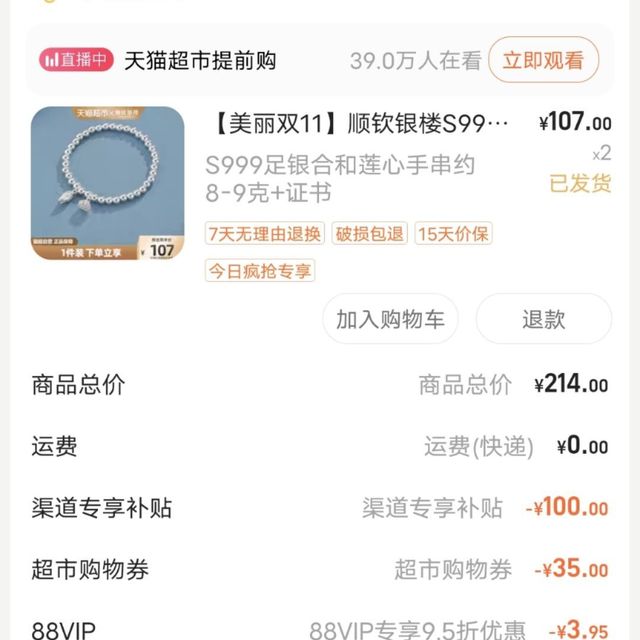Open the 天猫超市提前购 live banner

[199, 60]
